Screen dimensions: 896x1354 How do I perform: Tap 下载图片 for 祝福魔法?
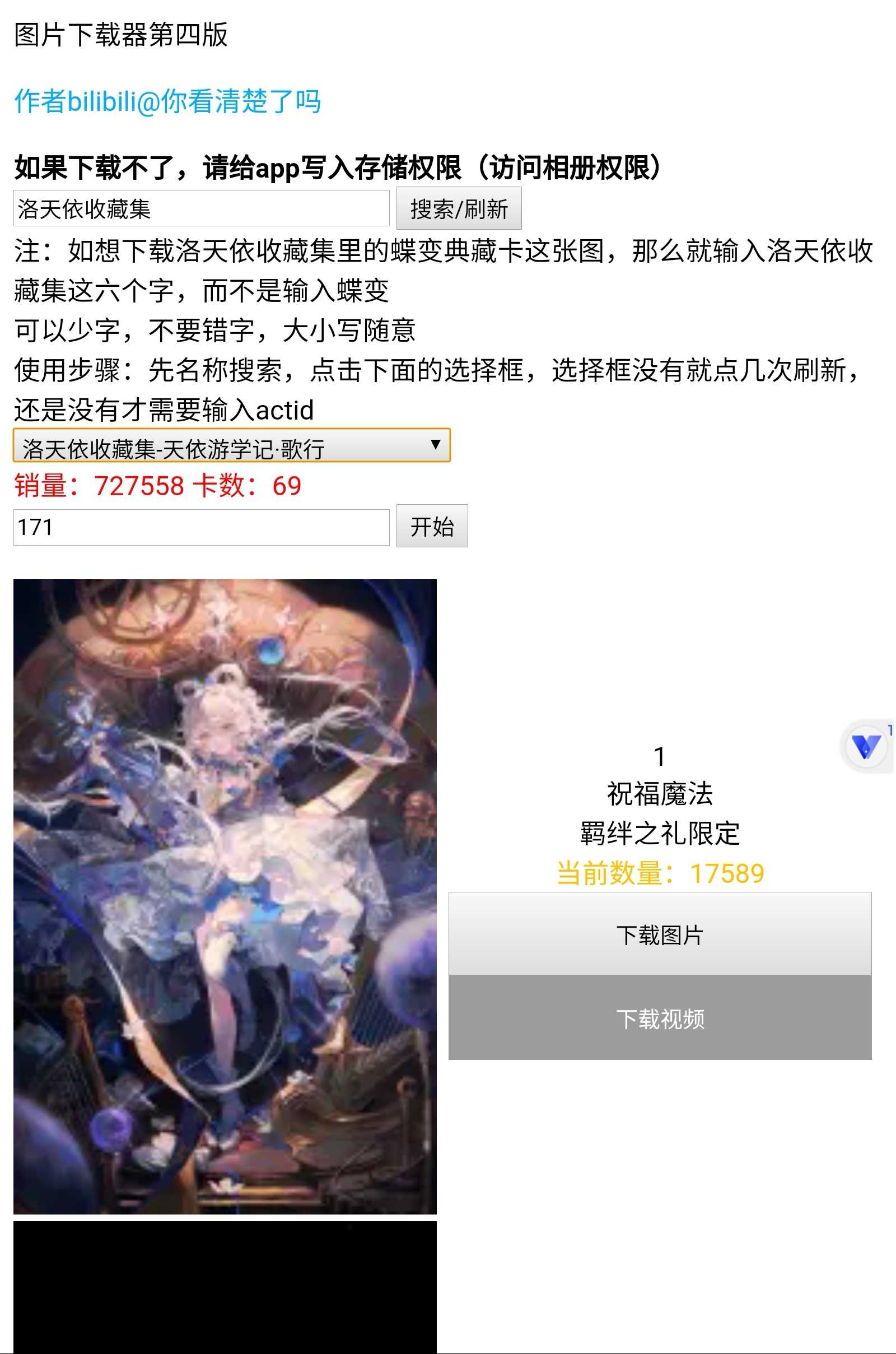pos(660,934)
